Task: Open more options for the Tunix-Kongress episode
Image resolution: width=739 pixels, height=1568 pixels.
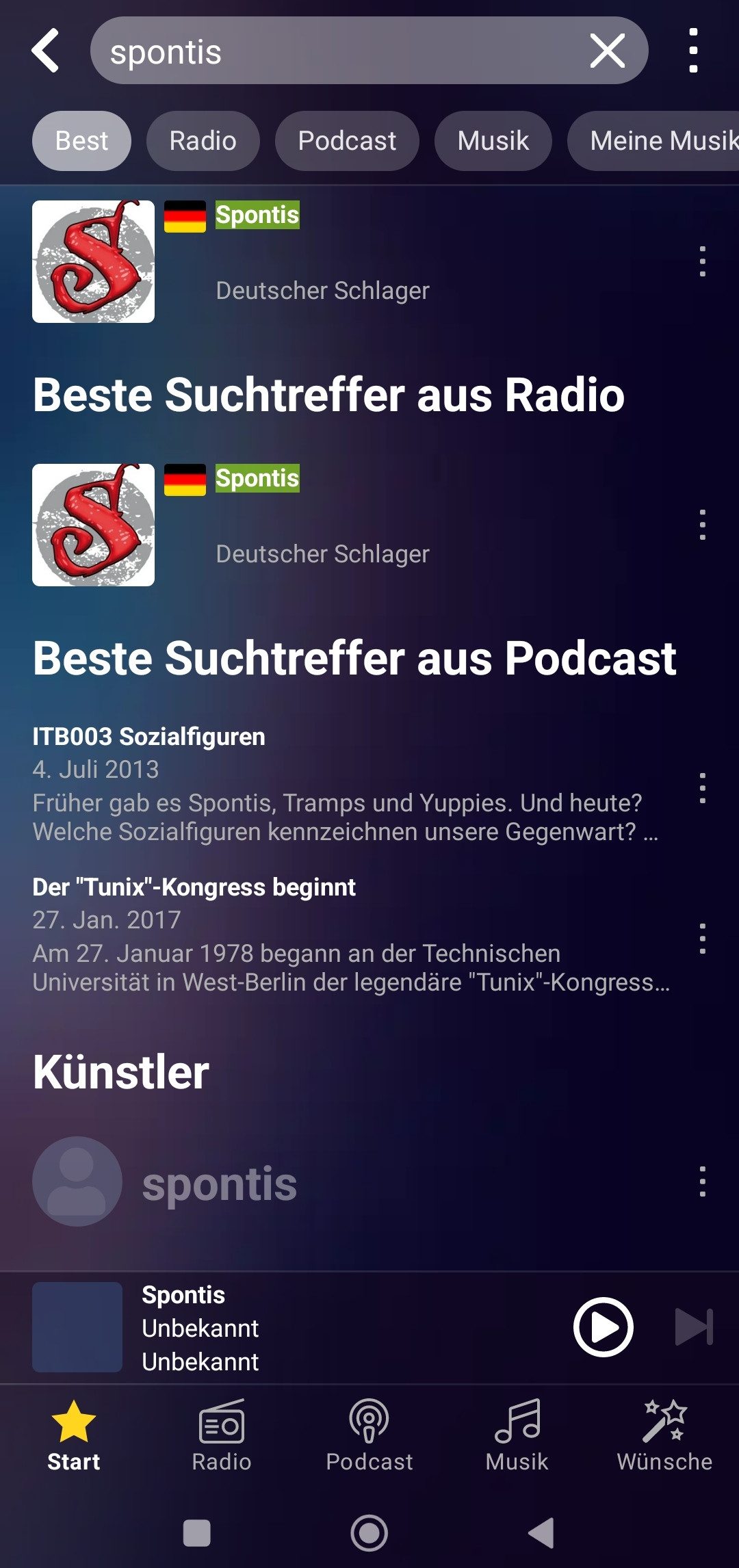Action: 702,939
